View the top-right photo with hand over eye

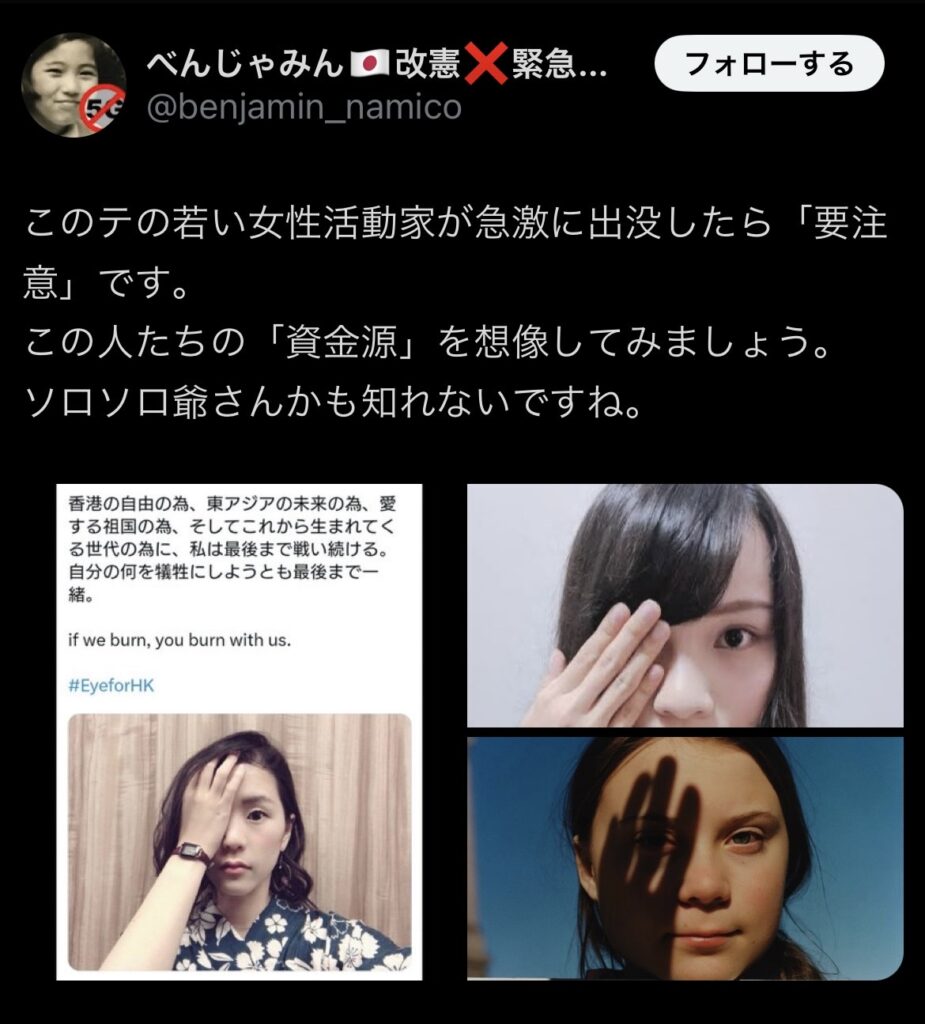click(685, 605)
